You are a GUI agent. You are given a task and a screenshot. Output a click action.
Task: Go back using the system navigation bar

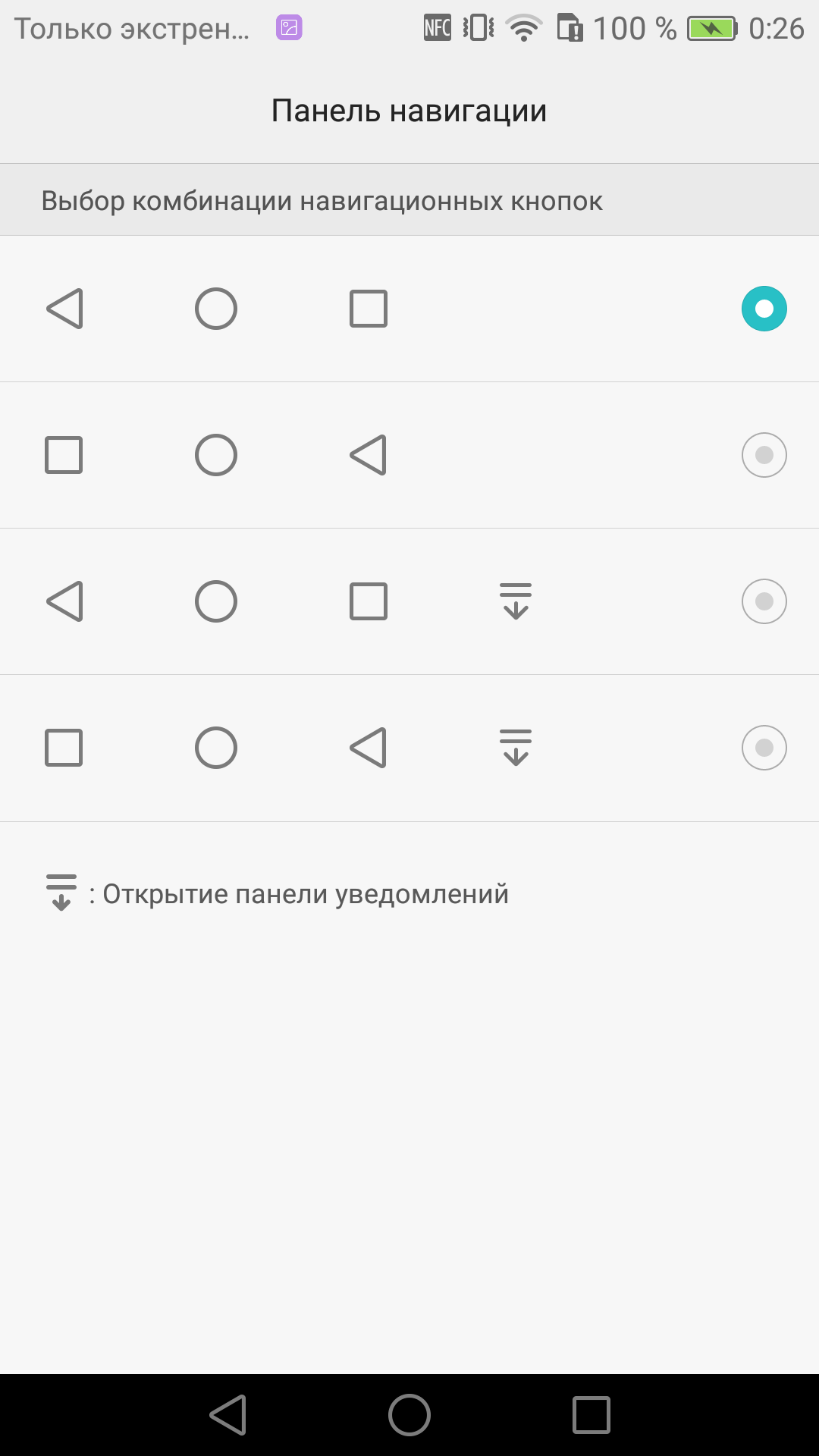tap(228, 1415)
